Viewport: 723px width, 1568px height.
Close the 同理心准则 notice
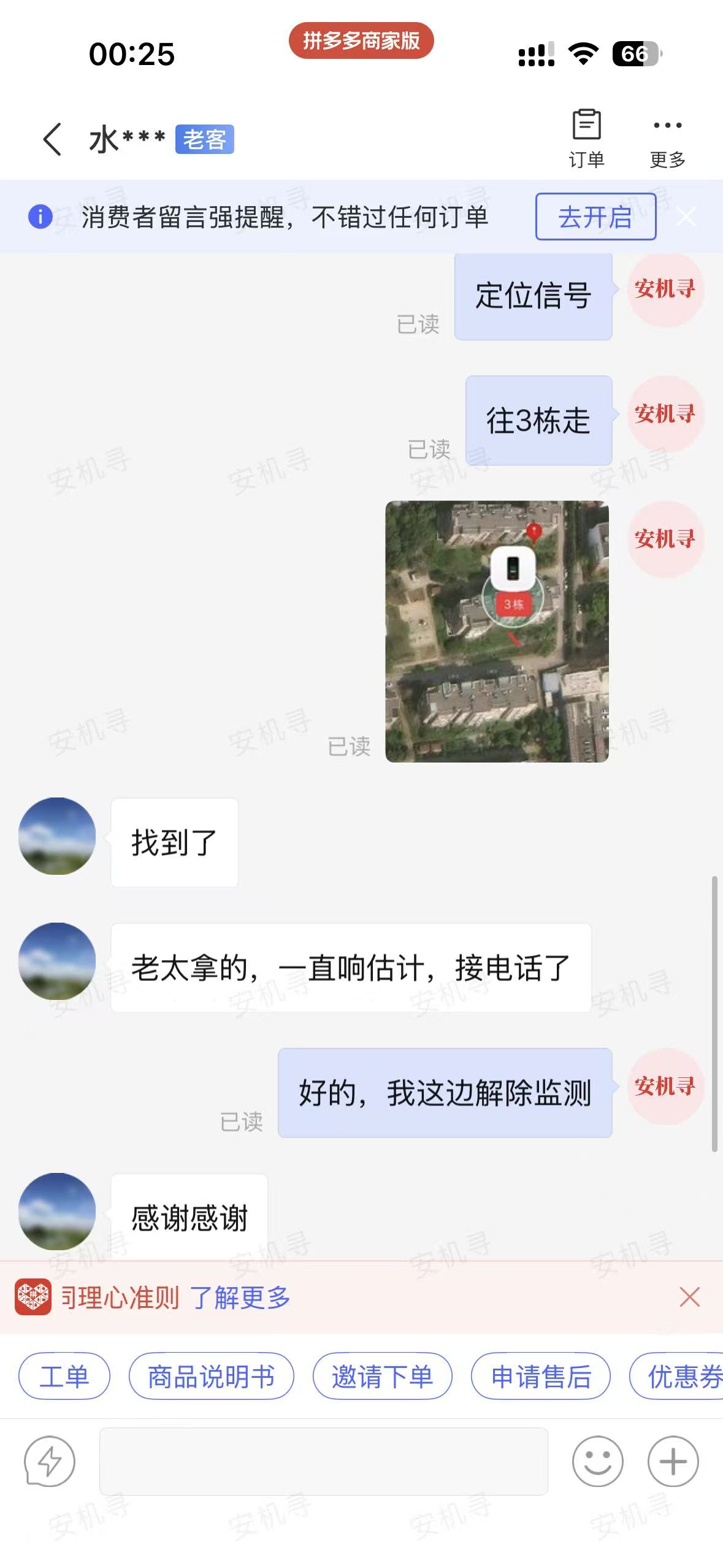[x=689, y=1297]
